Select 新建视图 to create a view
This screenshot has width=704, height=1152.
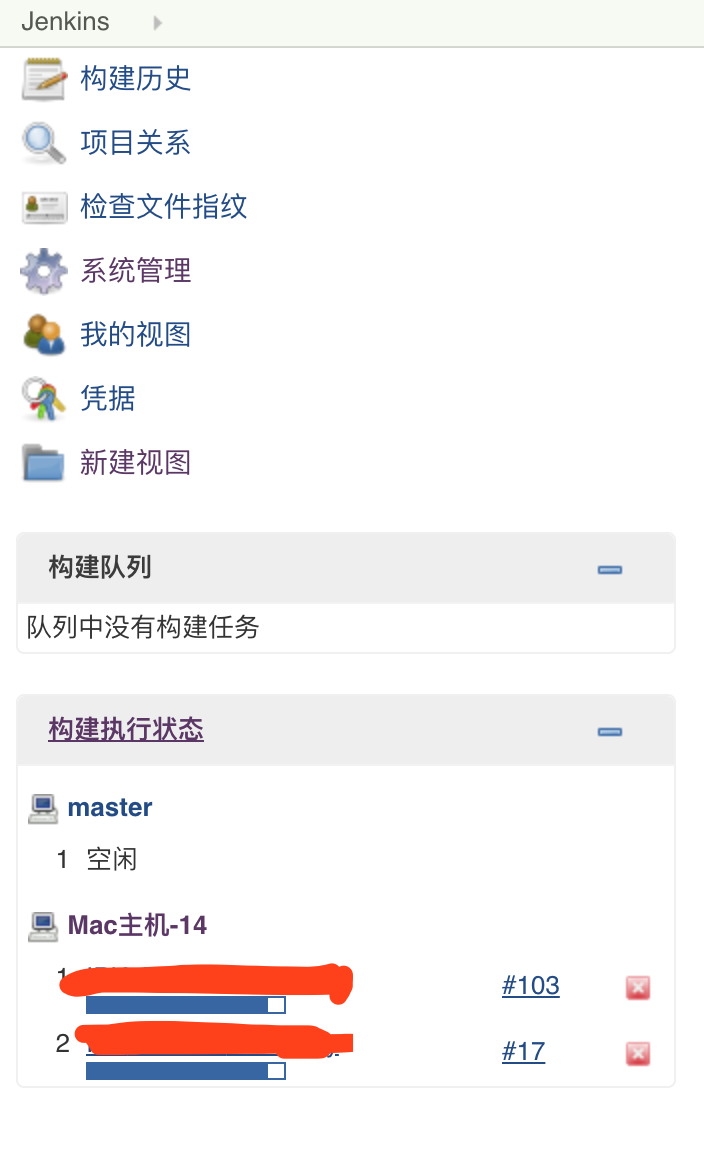[135, 462]
